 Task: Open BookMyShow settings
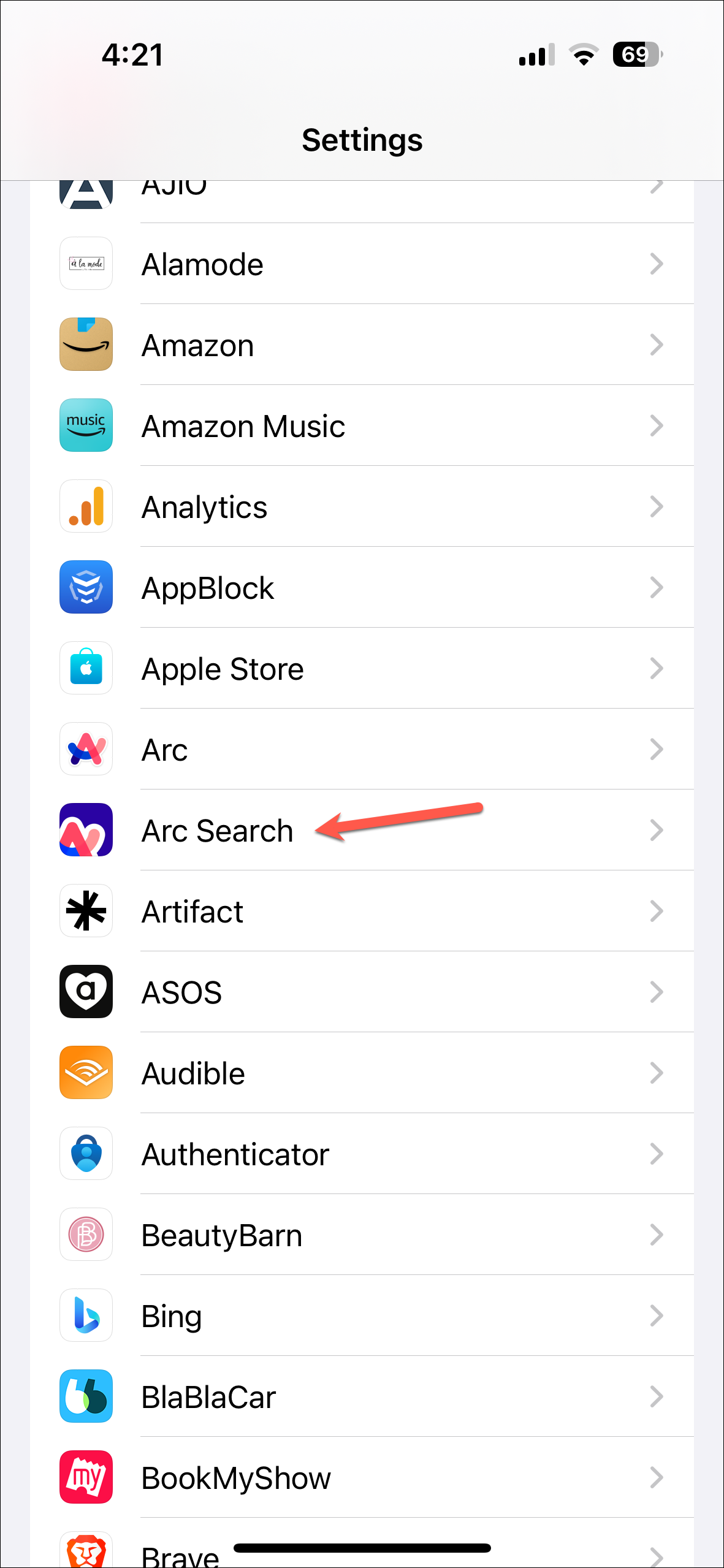362,1478
